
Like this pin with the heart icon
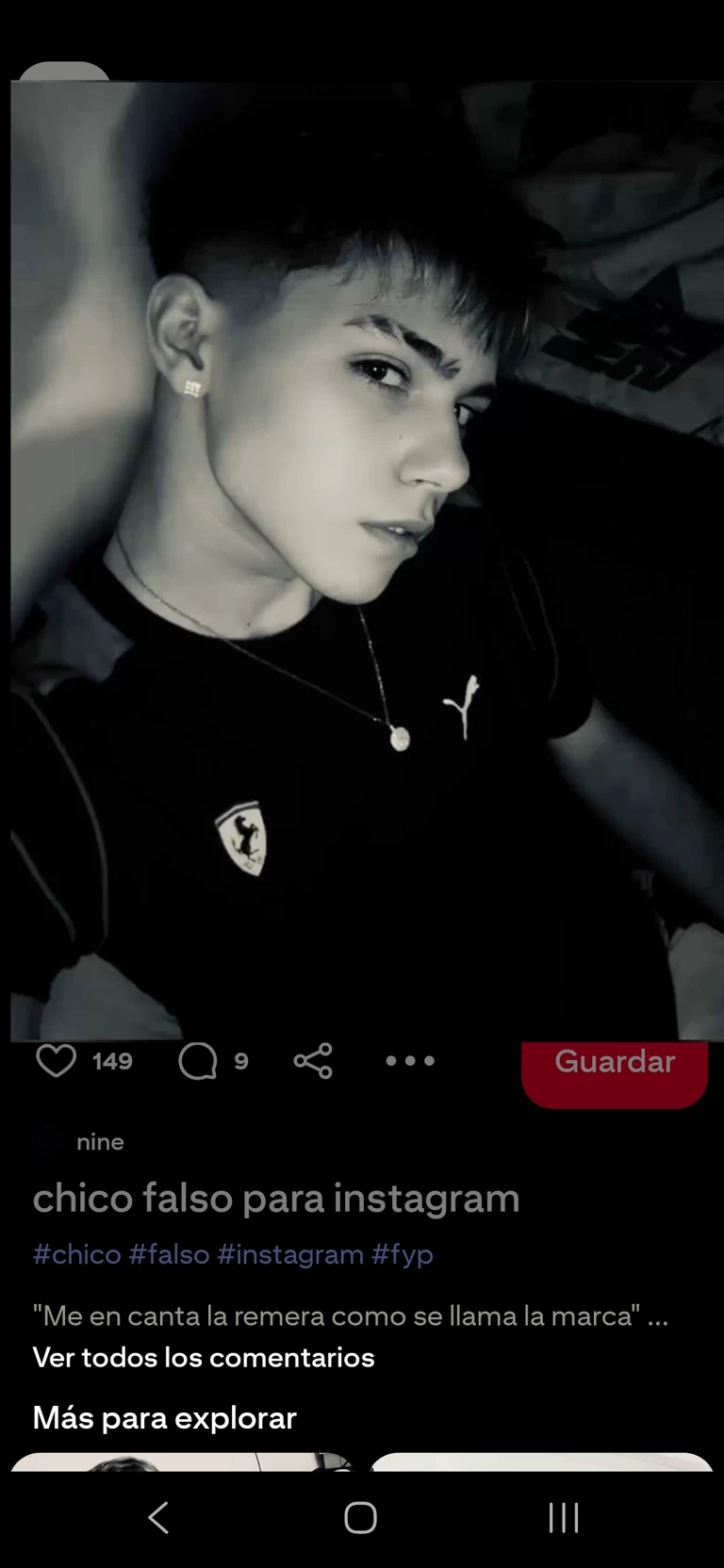pyautogui.click(x=56, y=1061)
